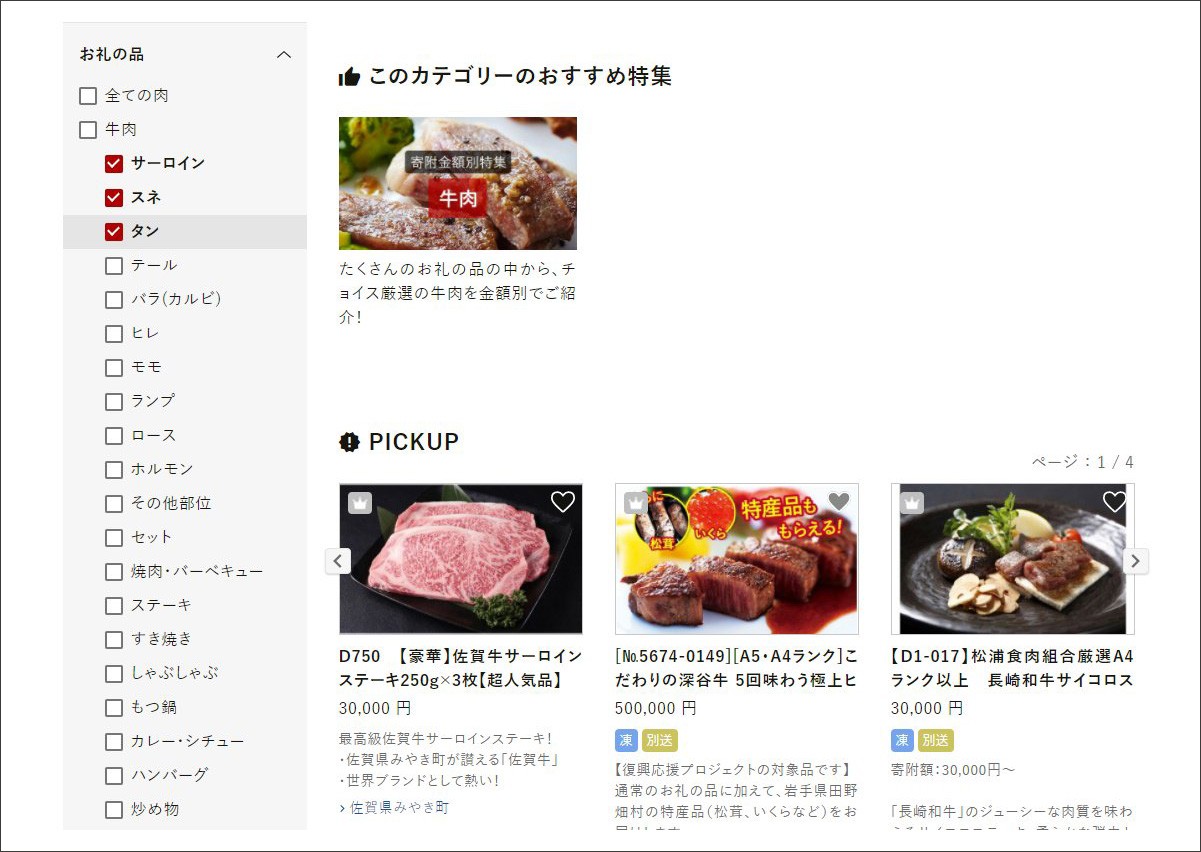
Task: Open the 牛肉 寄附金額別特集 banner
Action: [457, 184]
